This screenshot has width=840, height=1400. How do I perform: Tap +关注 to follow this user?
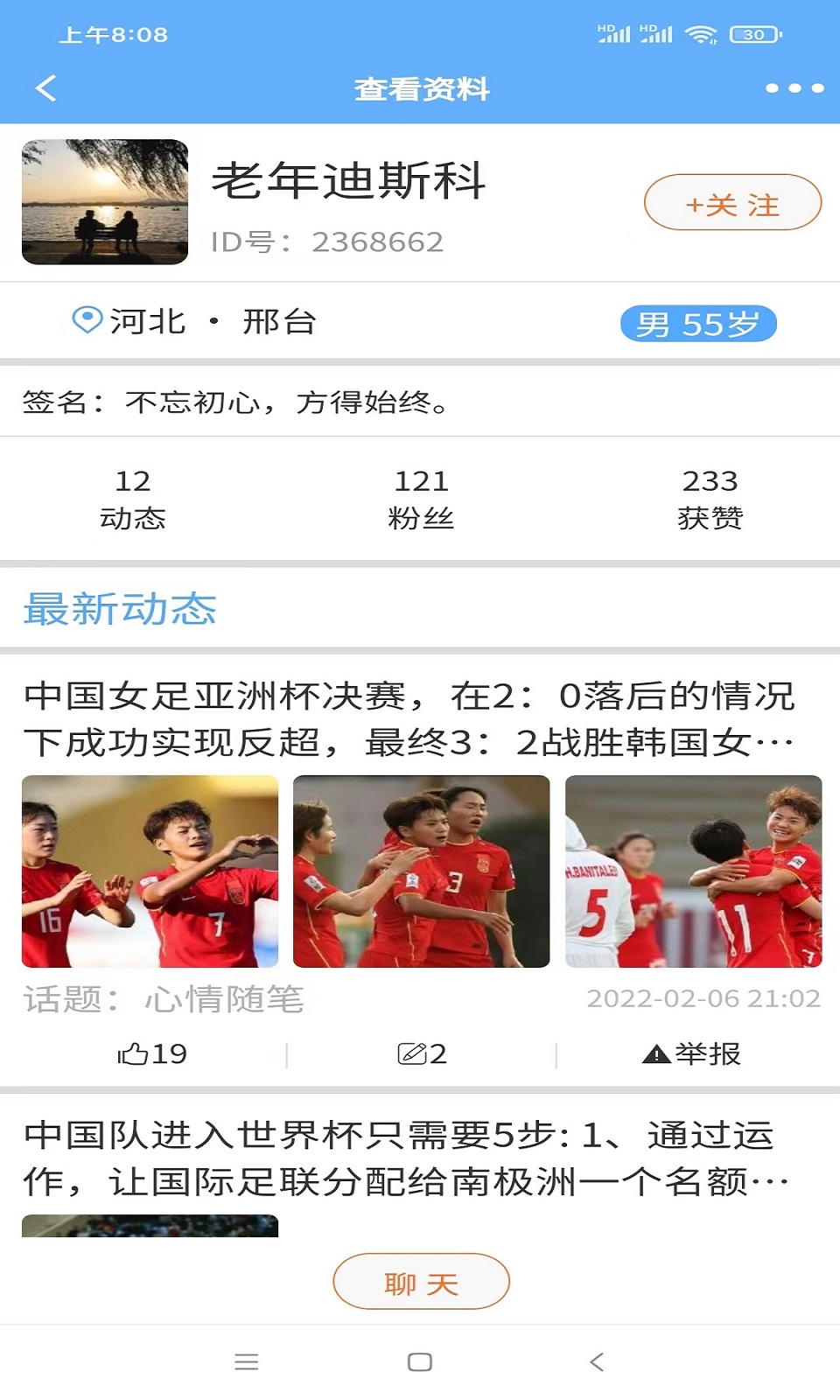pos(732,203)
